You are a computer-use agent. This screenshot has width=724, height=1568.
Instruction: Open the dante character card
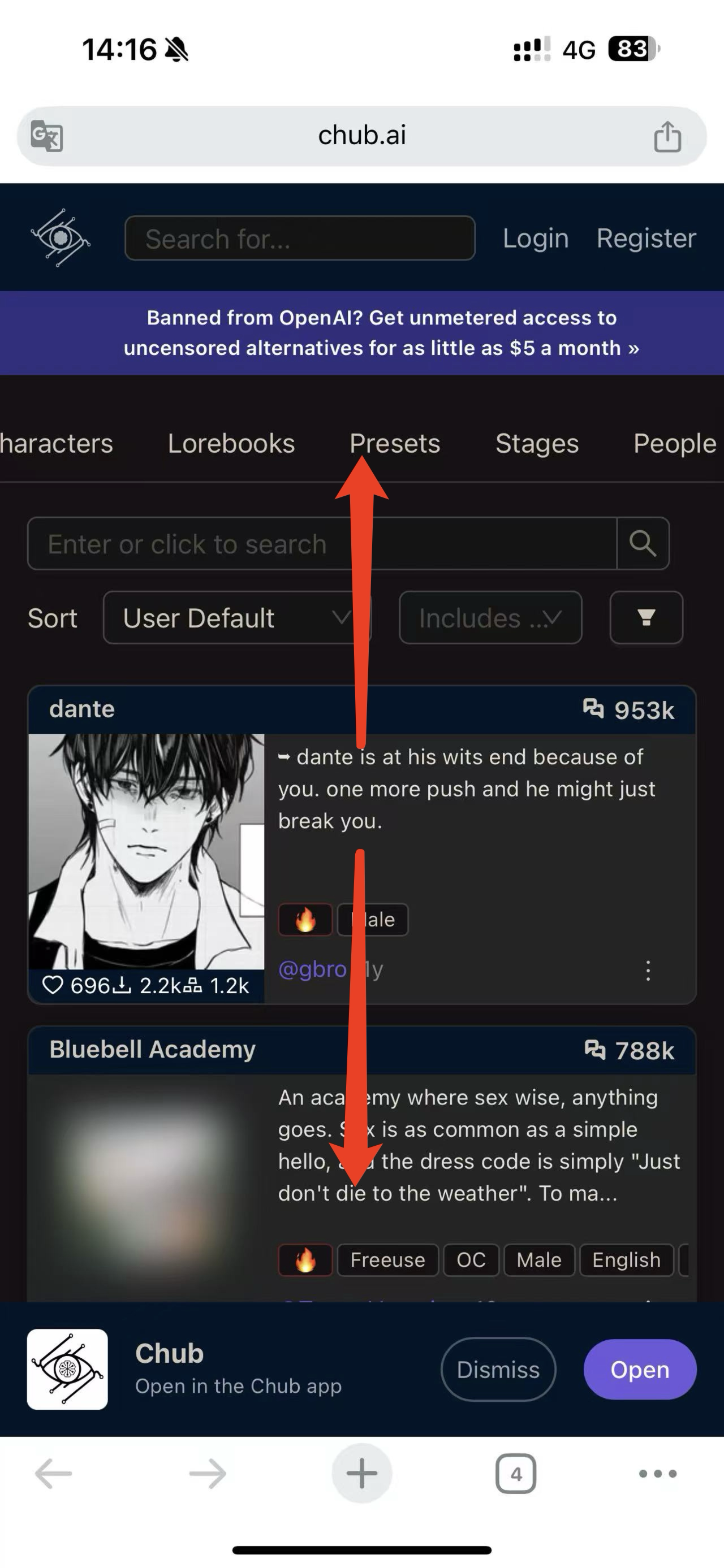(x=81, y=709)
